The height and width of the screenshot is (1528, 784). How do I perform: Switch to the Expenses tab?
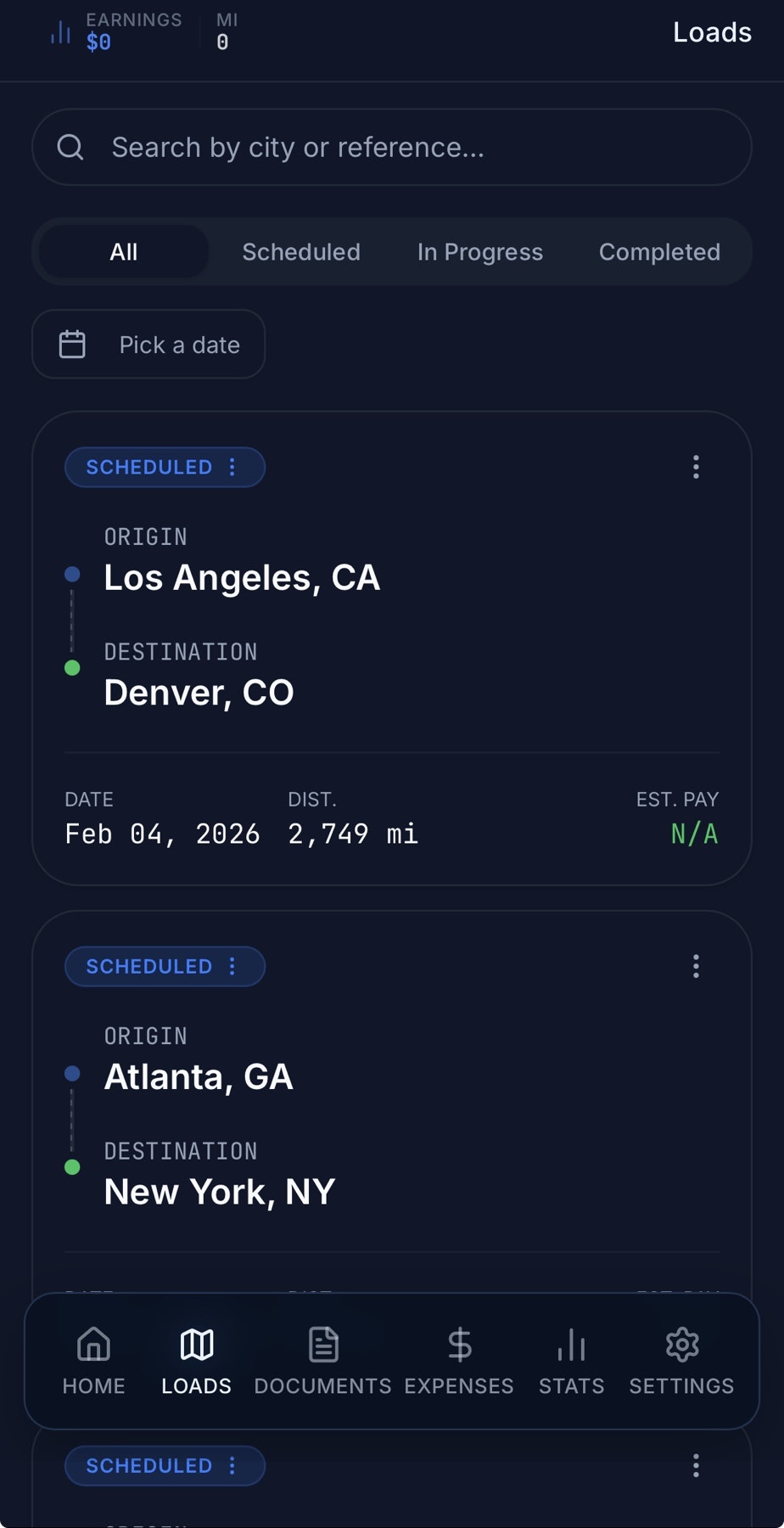pyautogui.click(x=459, y=1361)
